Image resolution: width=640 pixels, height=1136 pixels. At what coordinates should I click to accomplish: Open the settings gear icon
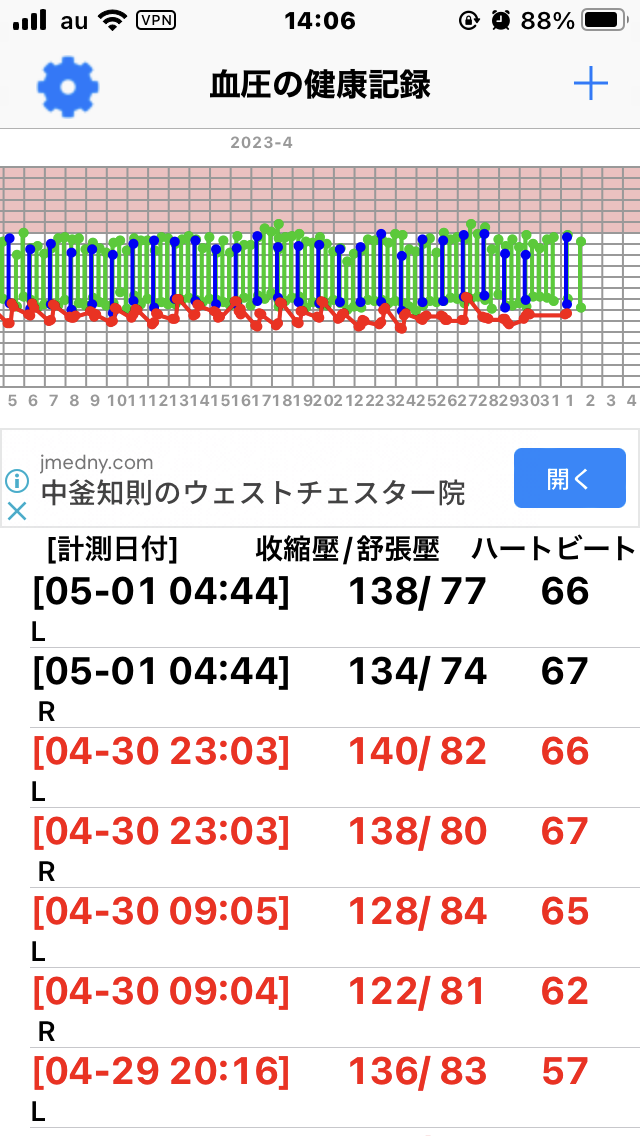tap(68, 86)
